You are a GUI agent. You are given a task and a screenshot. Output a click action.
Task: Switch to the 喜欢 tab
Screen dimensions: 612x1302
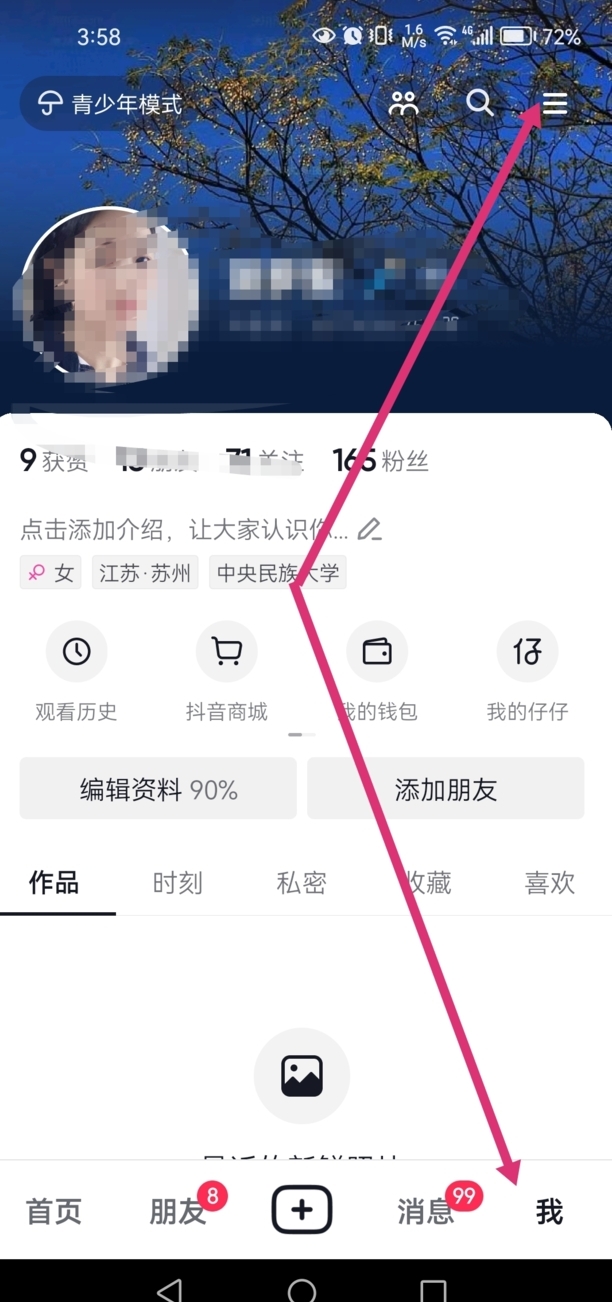(550, 883)
